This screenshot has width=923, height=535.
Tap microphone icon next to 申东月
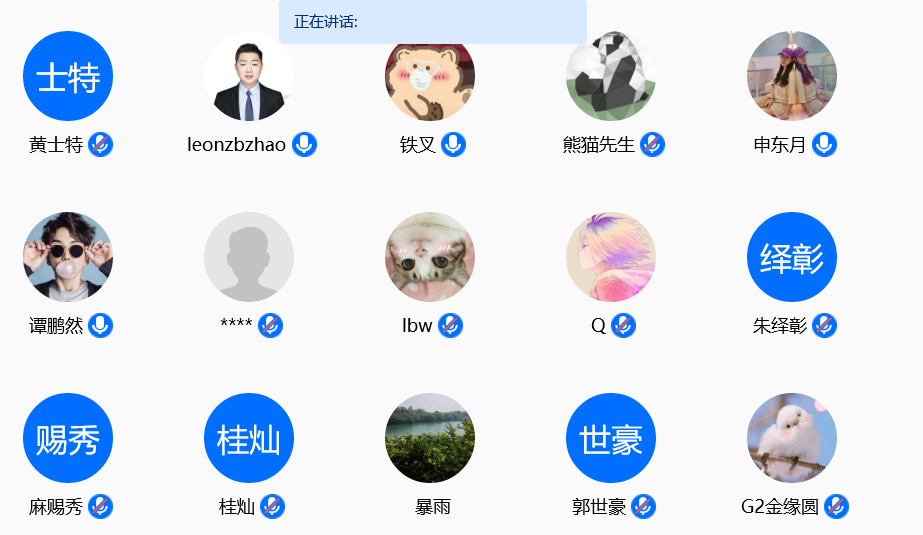tap(824, 145)
